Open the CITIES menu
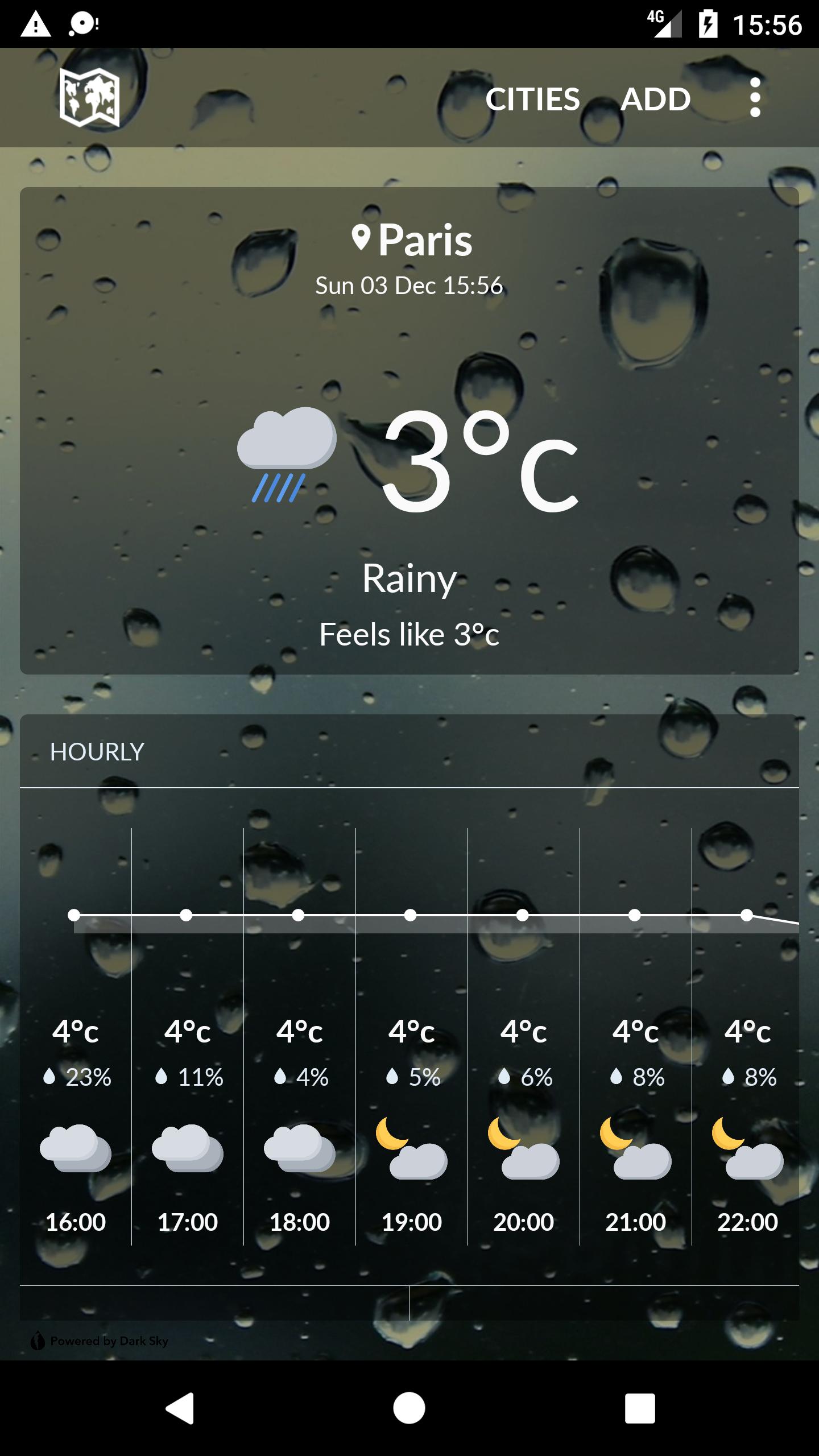The image size is (819, 1456). tap(533, 98)
